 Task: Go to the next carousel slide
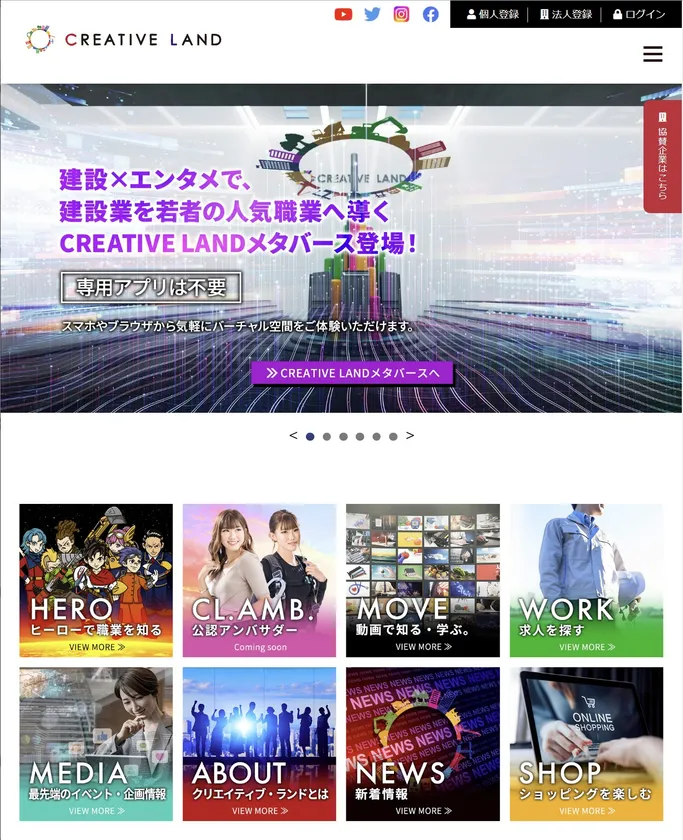pyautogui.click(x=410, y=435)
